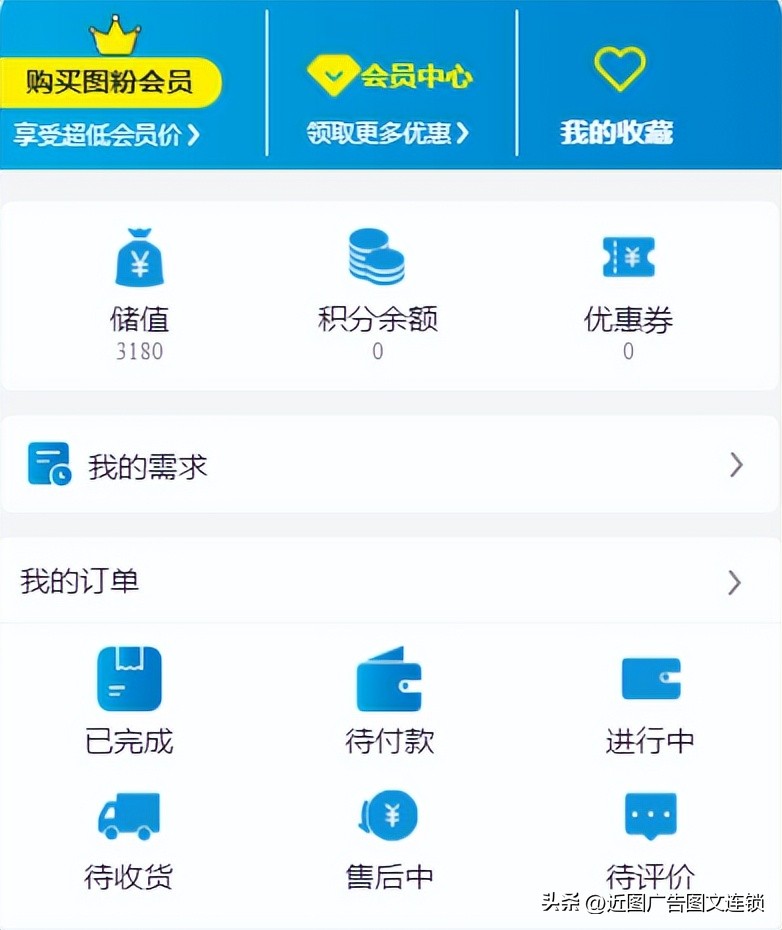Open 待付款 with the wallet icon

click(x=389, y=678)
